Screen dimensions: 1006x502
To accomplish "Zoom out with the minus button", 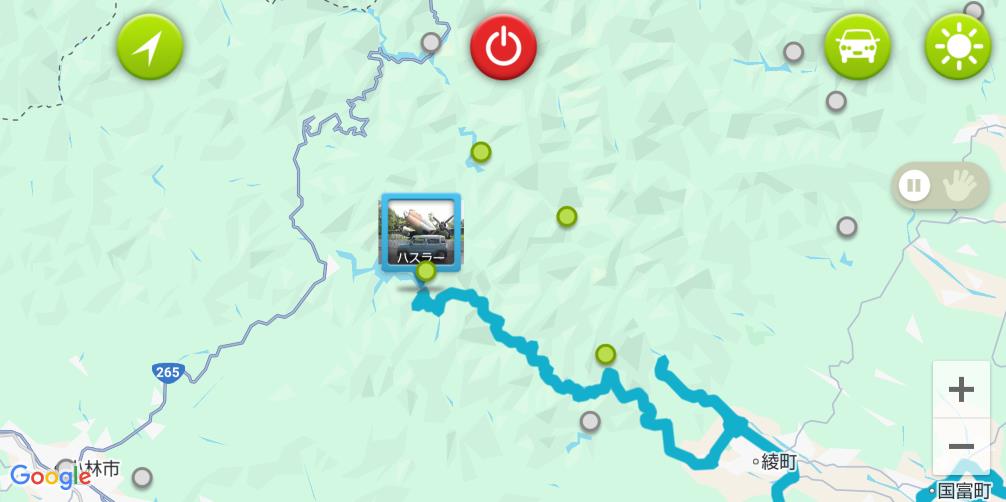I will pyautogui.click(x=961, y=447).
